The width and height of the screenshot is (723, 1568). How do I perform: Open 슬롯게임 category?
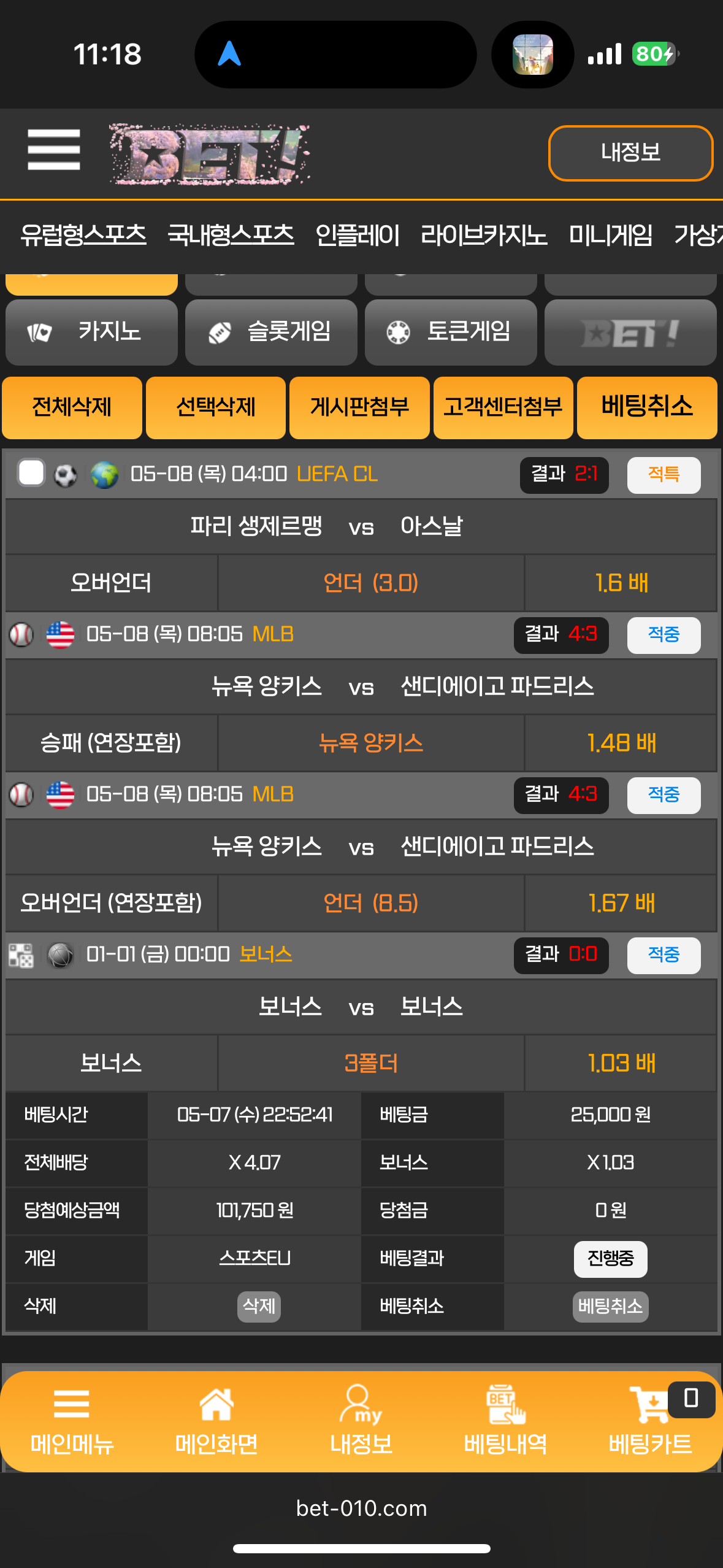pos(271,332)
